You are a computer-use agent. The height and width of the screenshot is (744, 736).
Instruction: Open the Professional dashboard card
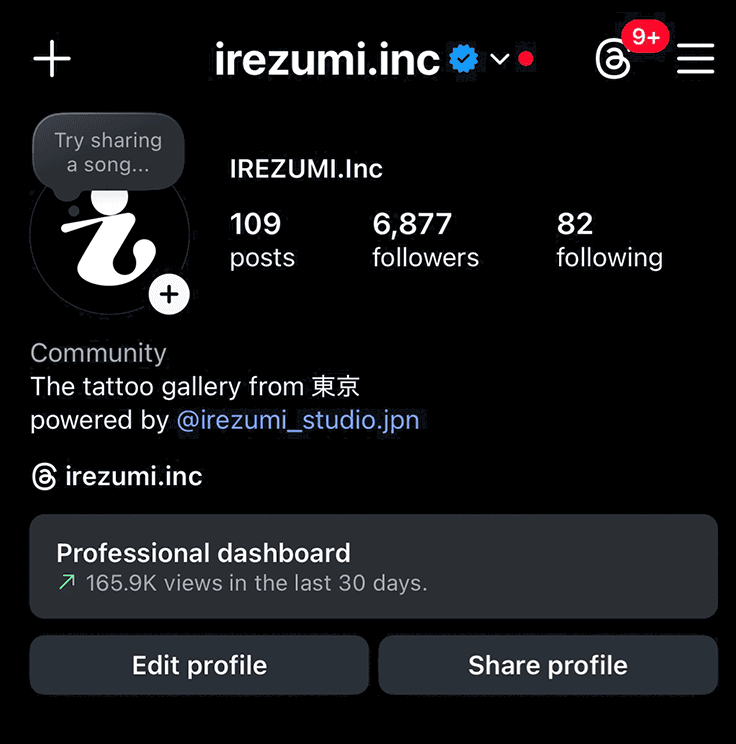(373, 566)
